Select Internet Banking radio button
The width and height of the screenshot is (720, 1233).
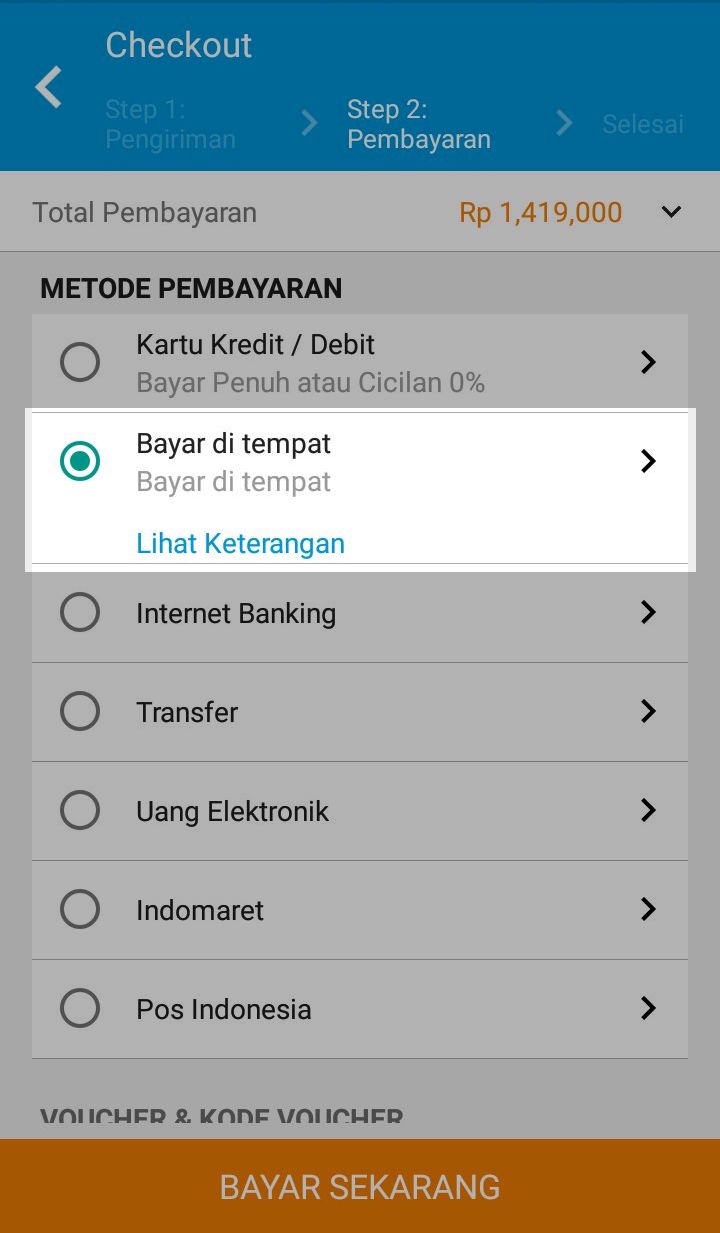pyautogui.click(x=80, y=612)
